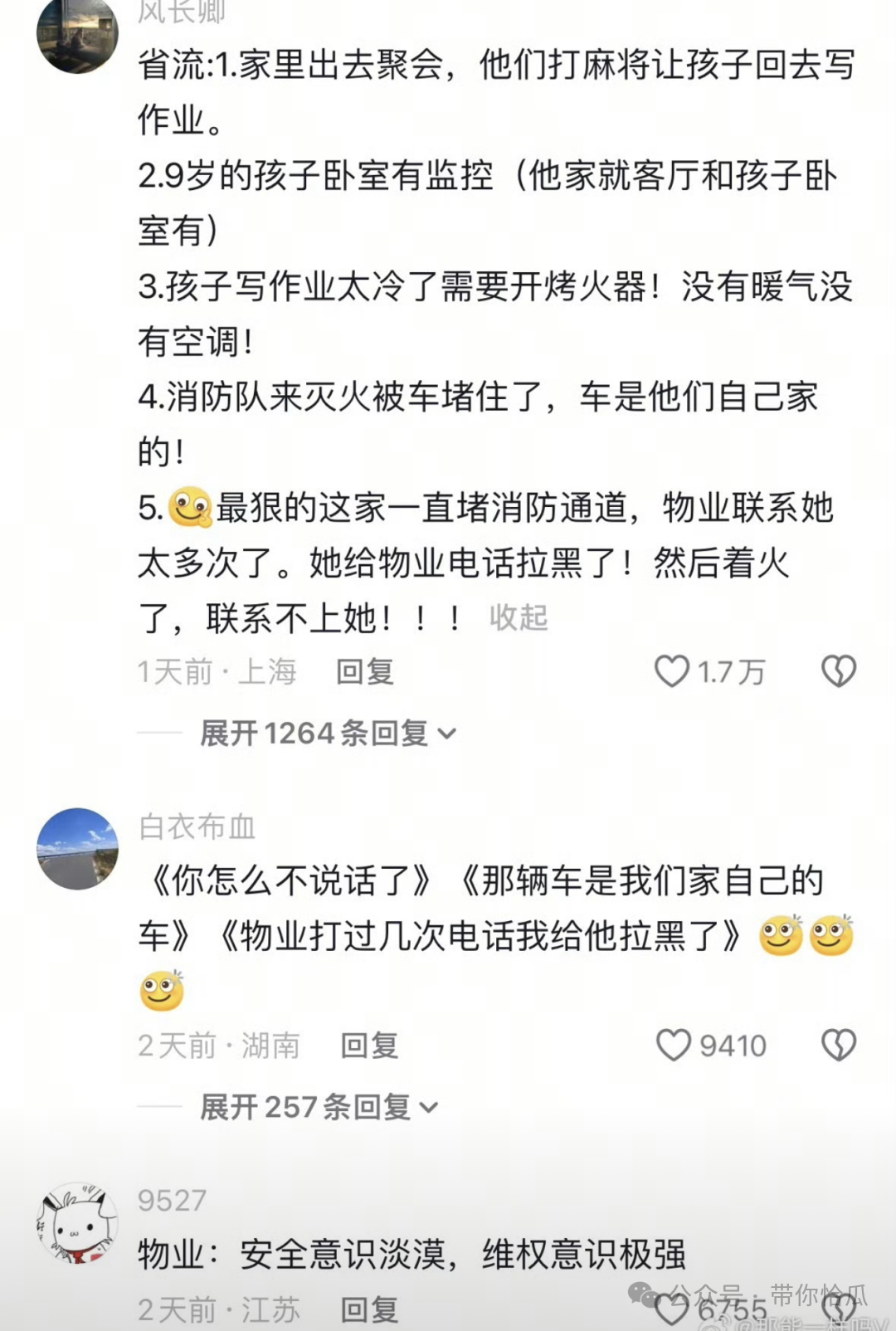Open the username 白衣布血

pos(197,826)
